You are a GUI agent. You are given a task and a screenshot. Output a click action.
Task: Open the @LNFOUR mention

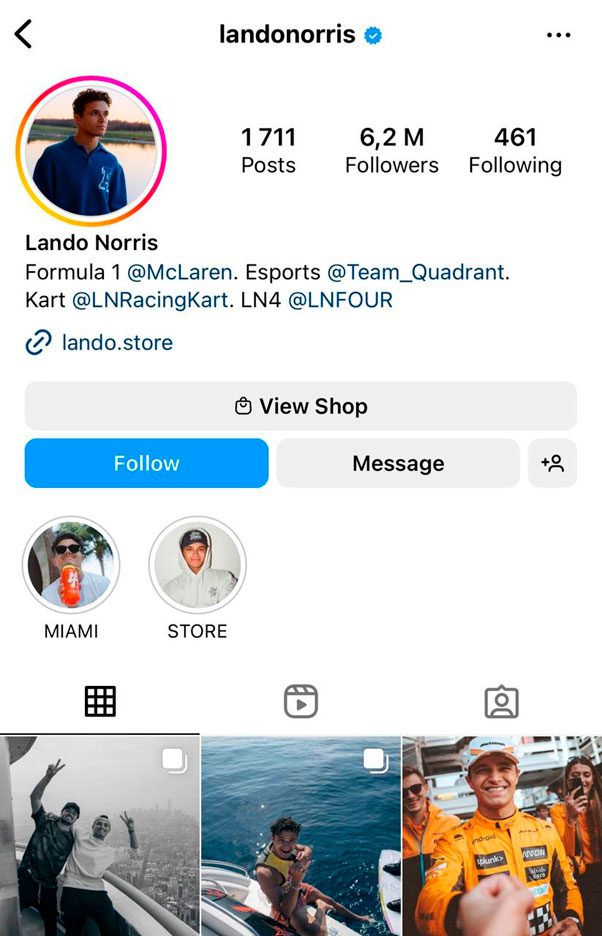[x=340, y=300]
